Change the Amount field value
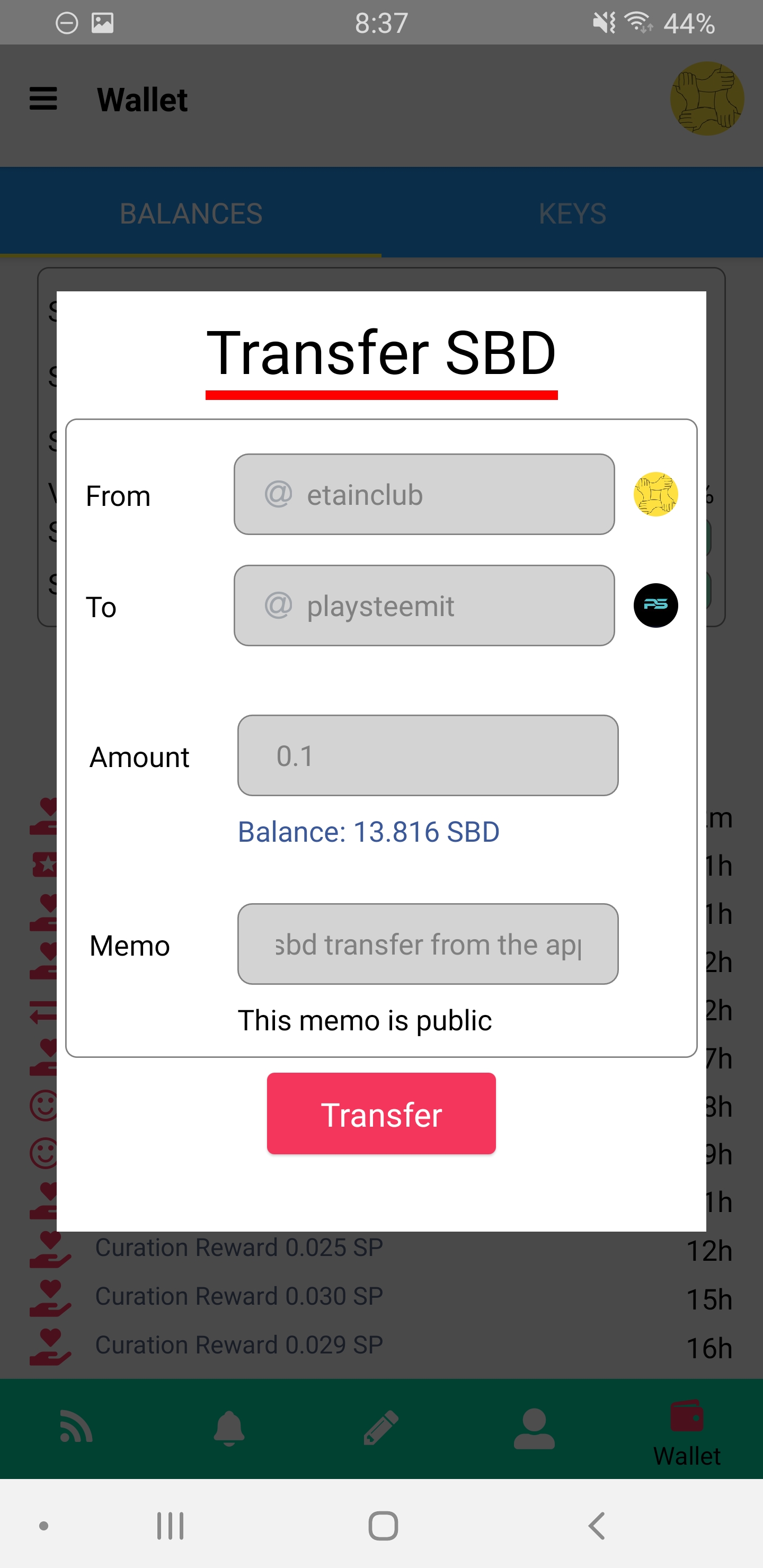The height and width of the screenshot is (1568, 763). [428, 755]
